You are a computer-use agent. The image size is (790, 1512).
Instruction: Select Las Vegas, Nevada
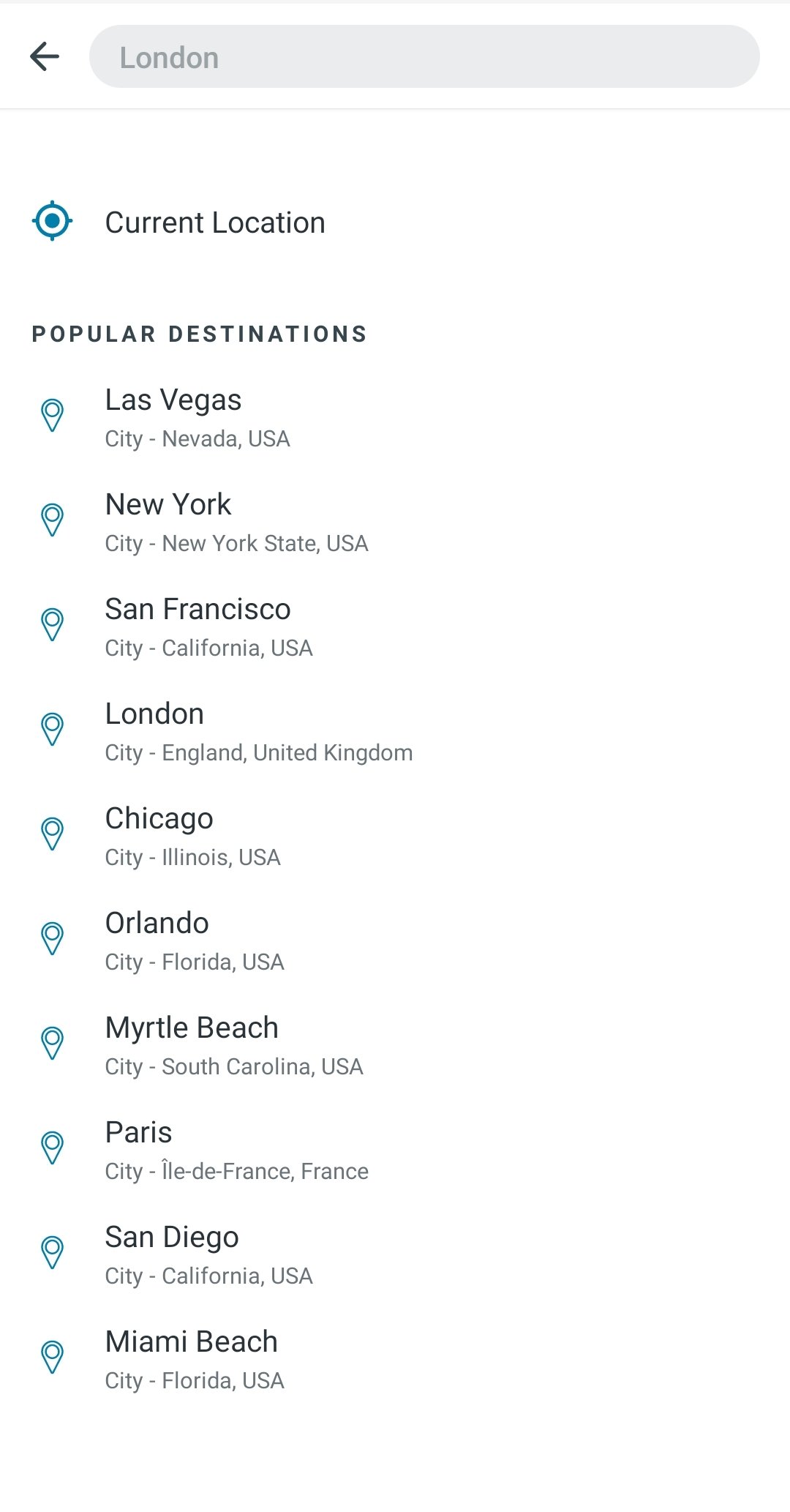(395, 418)
